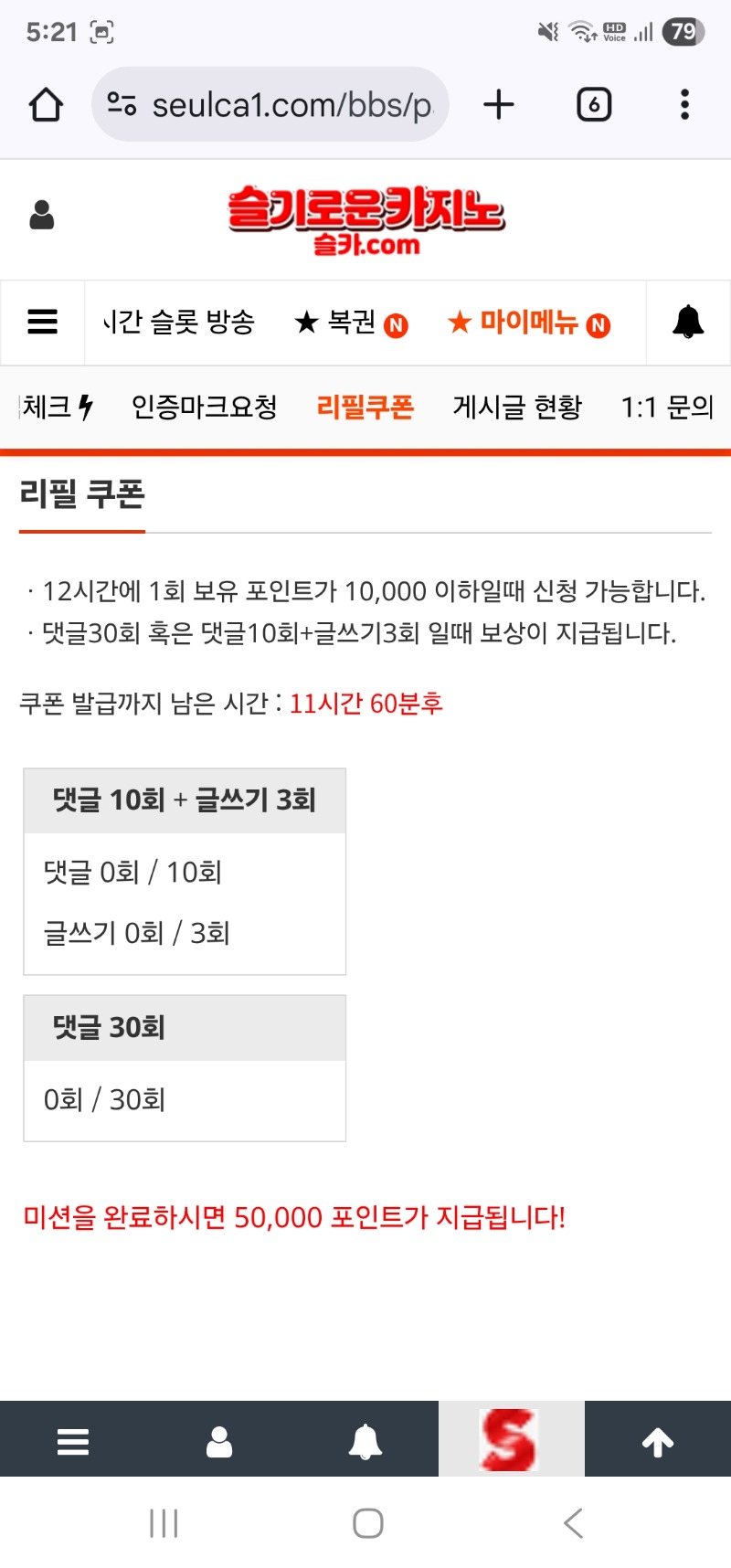This screenshot has width=731, height=1568.
Task: Open the bottom bar hamburger menu
Action: pos(73,1441)
